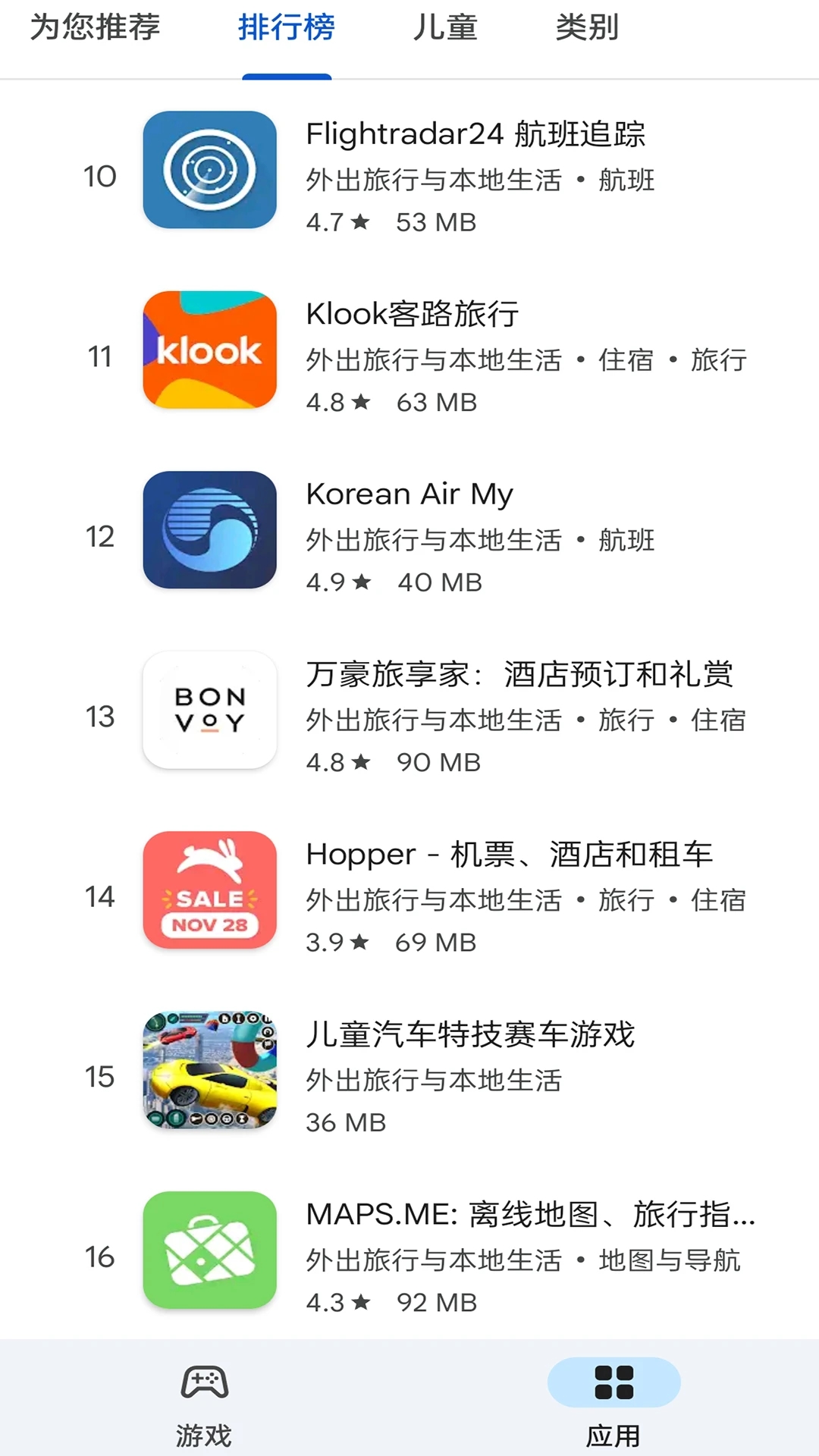Tap the rank number 13 entry
819x1456 pixels.
click(97, 715)
